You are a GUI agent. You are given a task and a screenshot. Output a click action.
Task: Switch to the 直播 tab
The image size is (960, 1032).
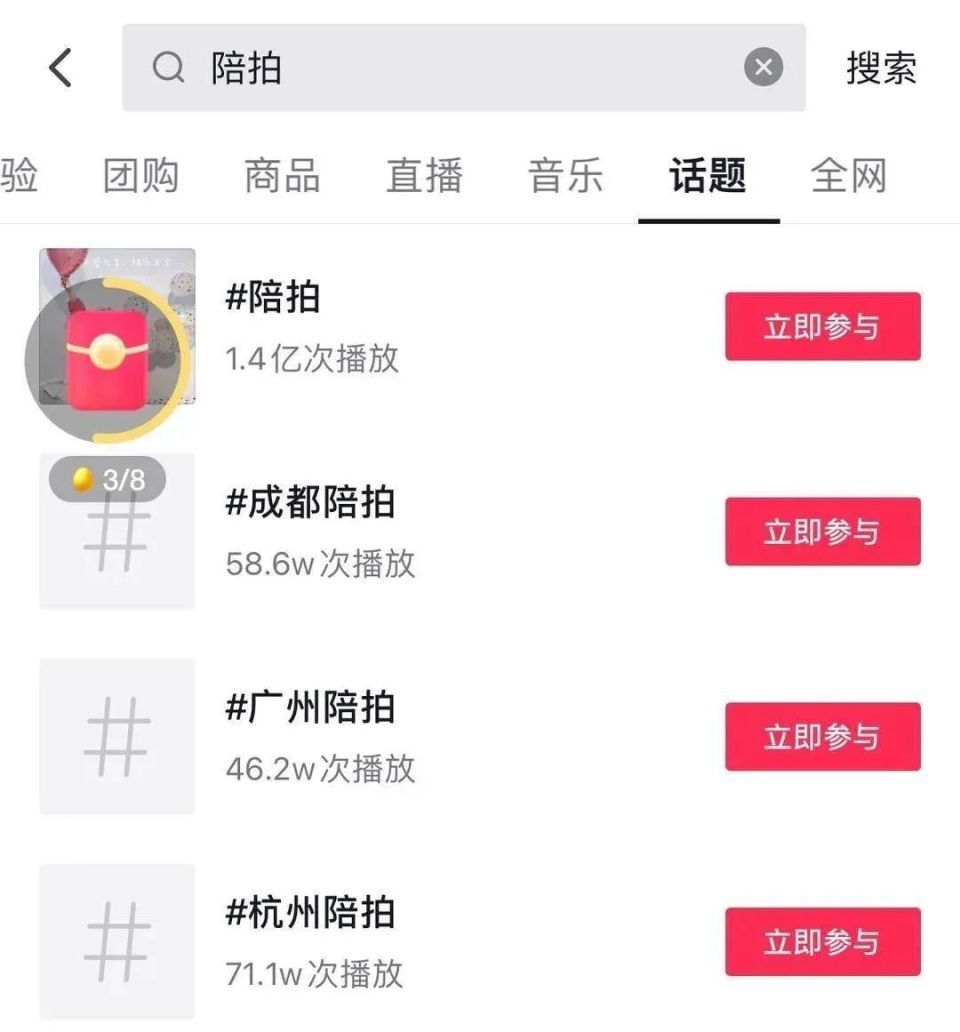click(x=424, y=177)
